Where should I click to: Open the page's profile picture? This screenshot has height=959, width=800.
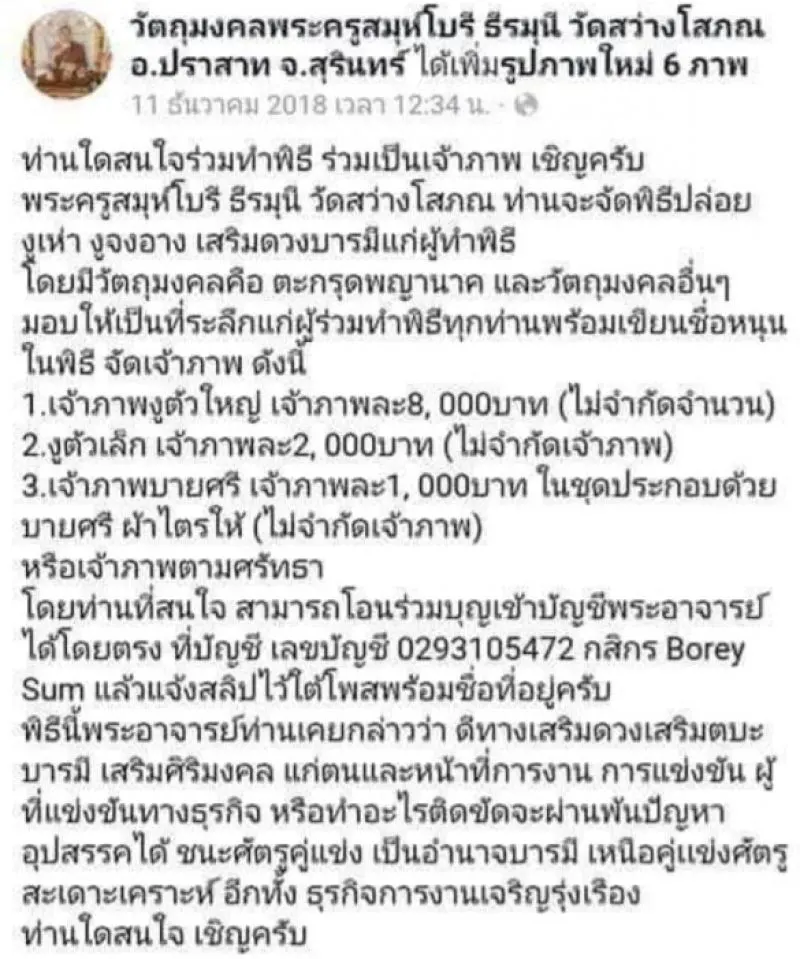pos(66,53)
